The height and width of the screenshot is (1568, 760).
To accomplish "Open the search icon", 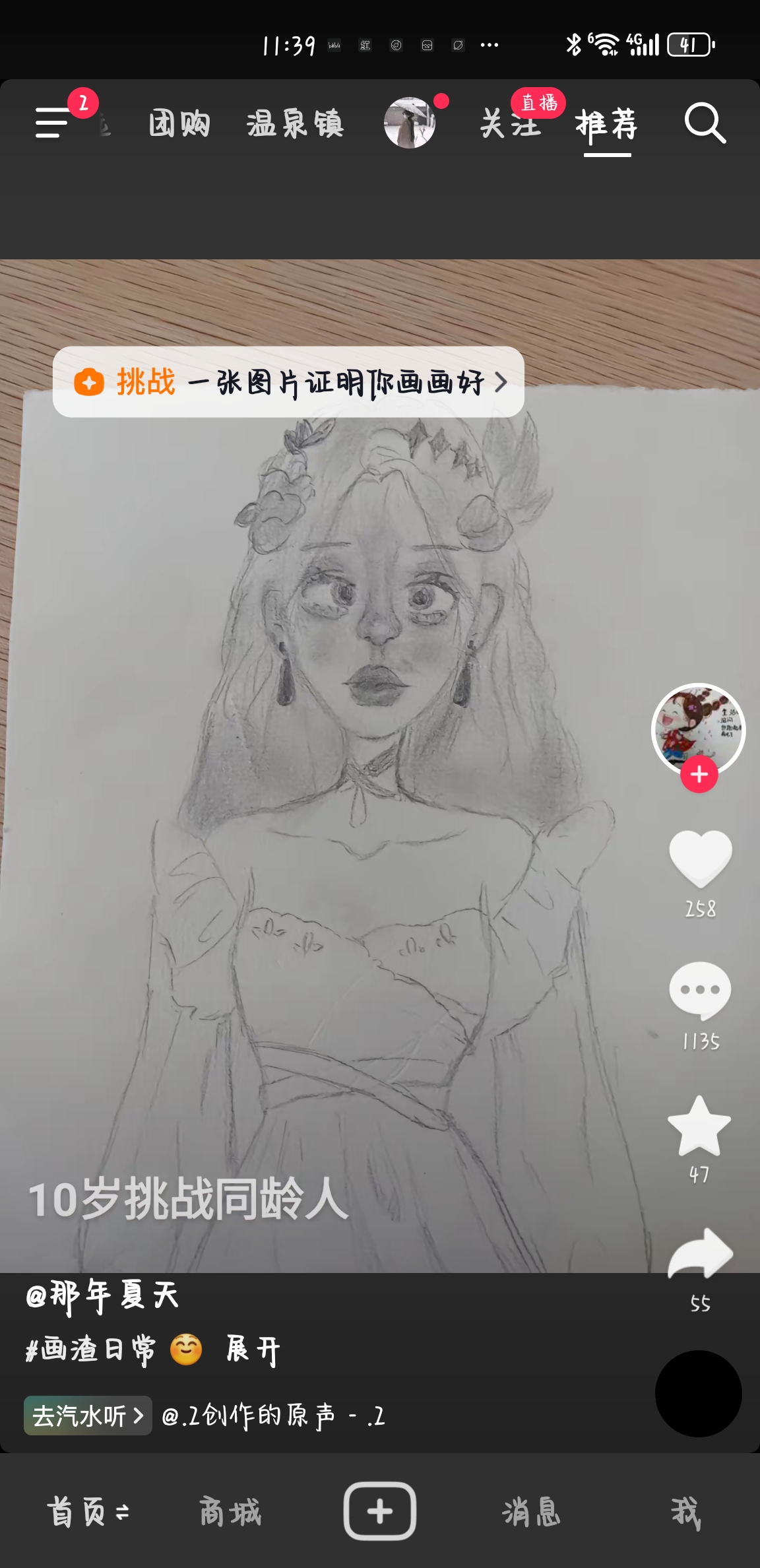I will point(705,123).
